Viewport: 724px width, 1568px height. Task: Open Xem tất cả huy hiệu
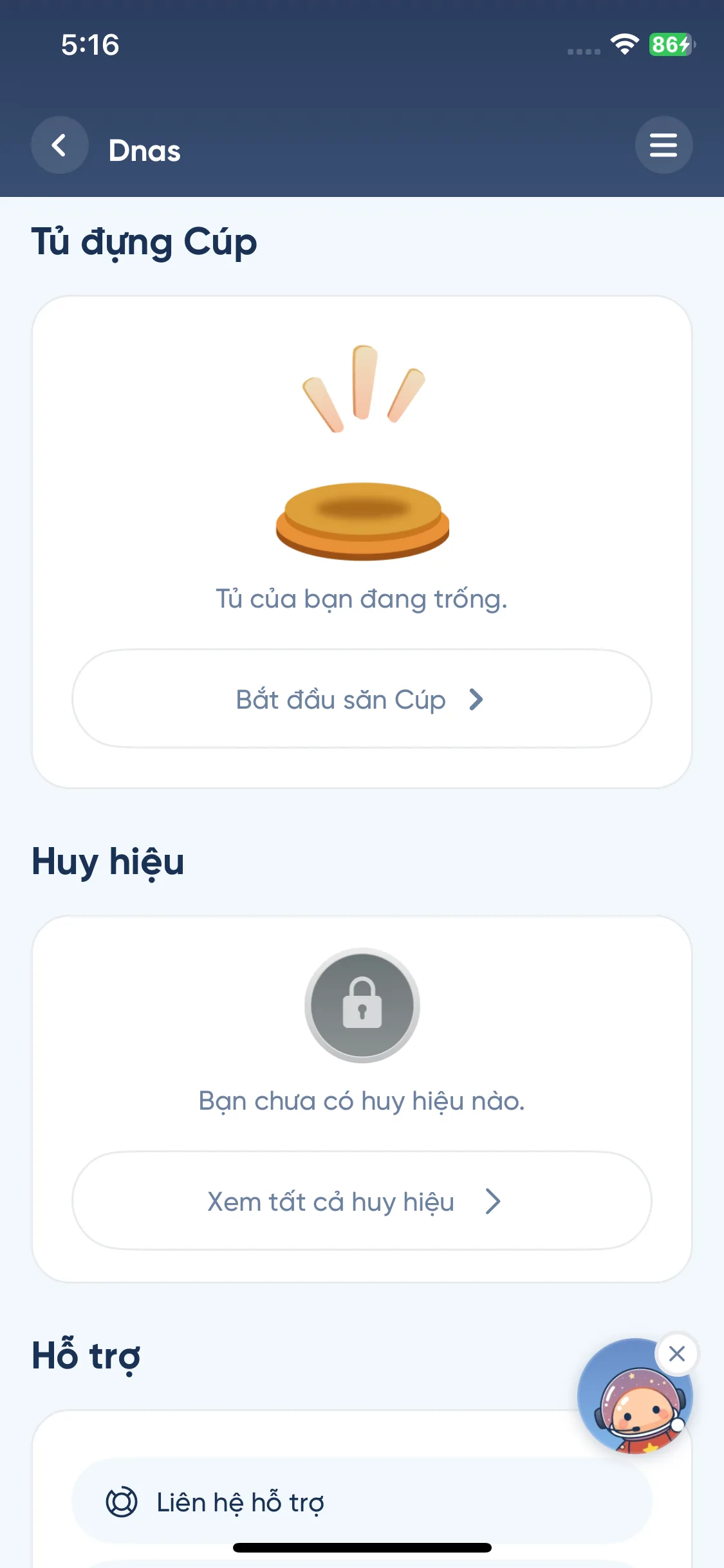click(362, 1201)
